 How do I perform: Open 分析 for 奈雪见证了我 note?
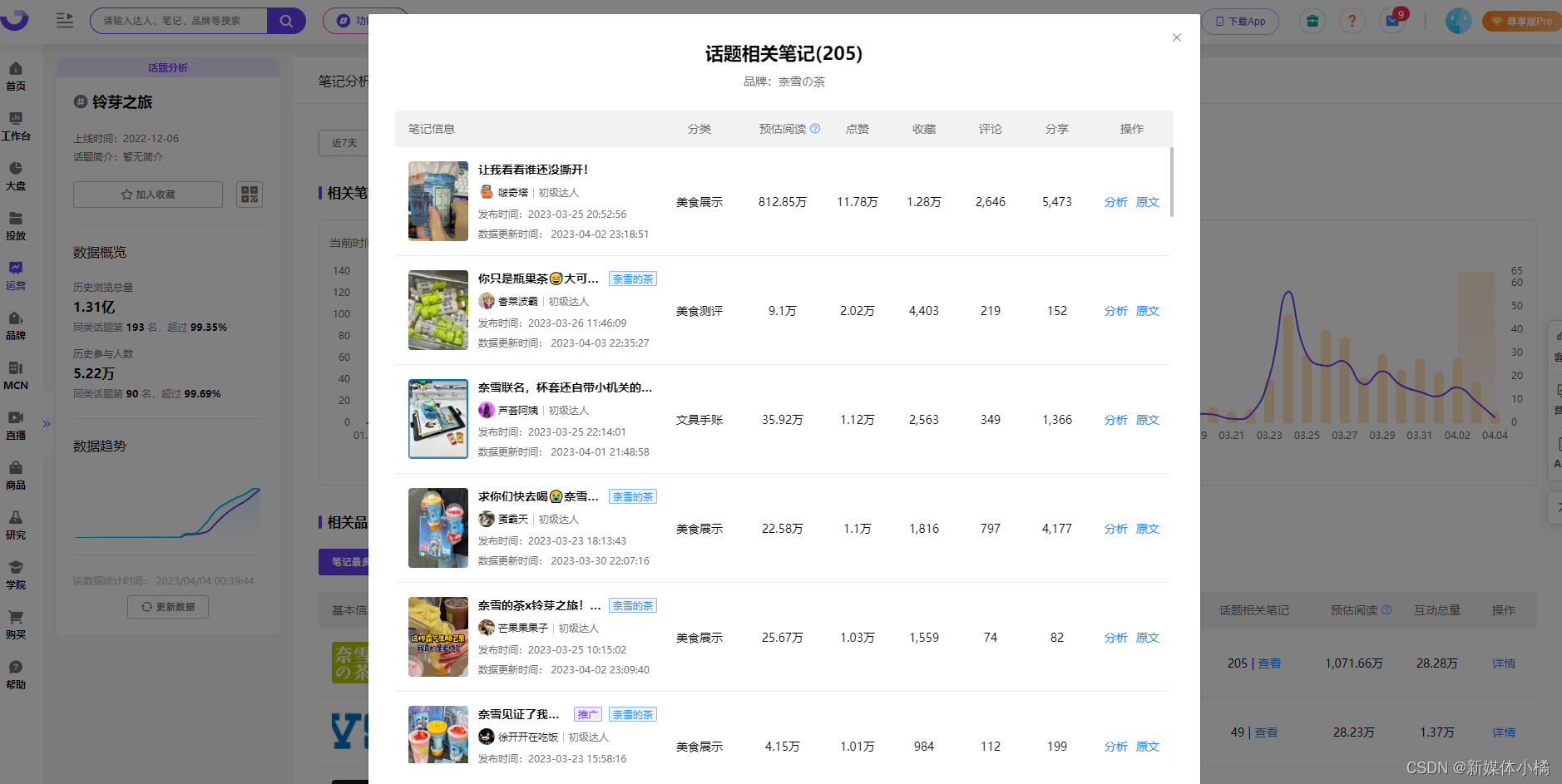click(x=1115, y=747)
